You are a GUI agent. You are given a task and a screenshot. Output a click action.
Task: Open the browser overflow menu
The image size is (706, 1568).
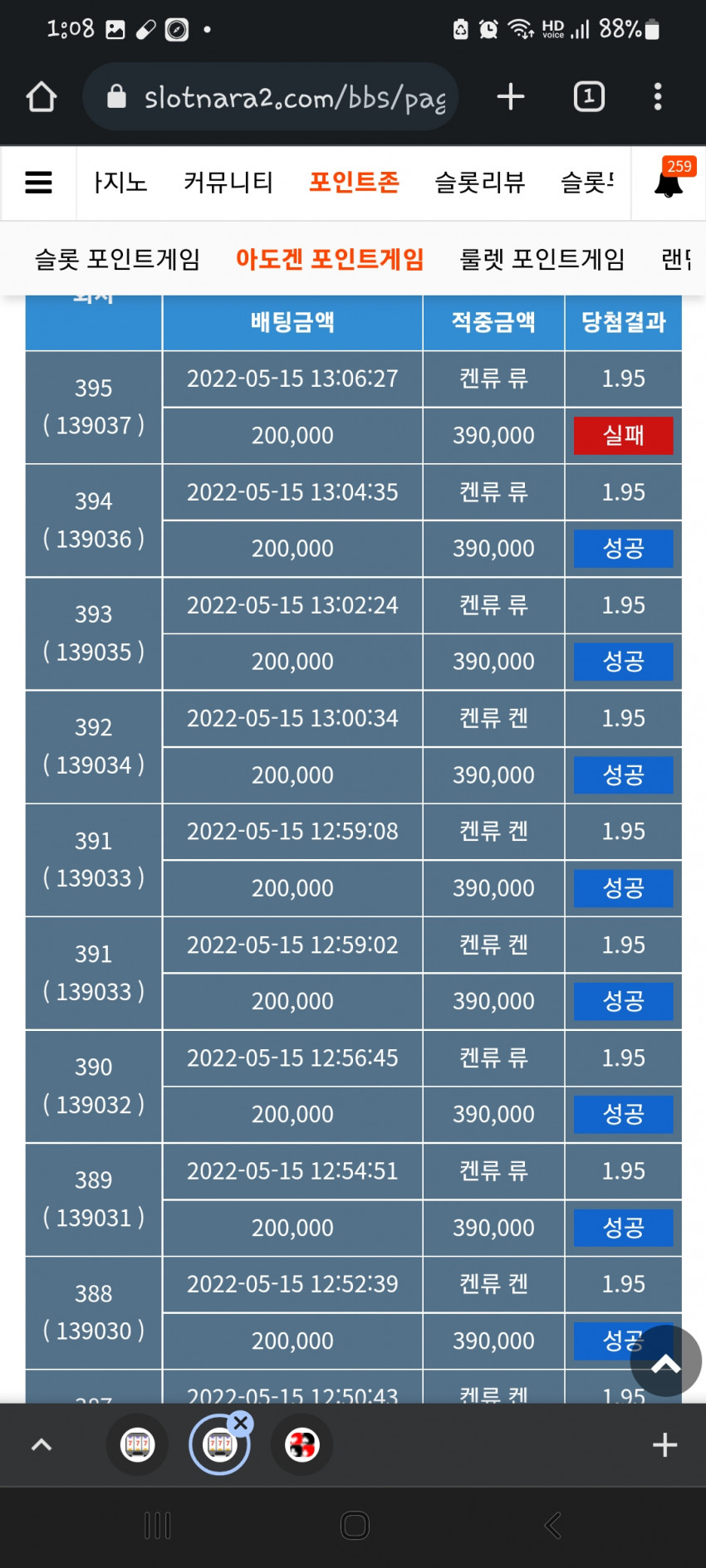[x=658, y=97]
